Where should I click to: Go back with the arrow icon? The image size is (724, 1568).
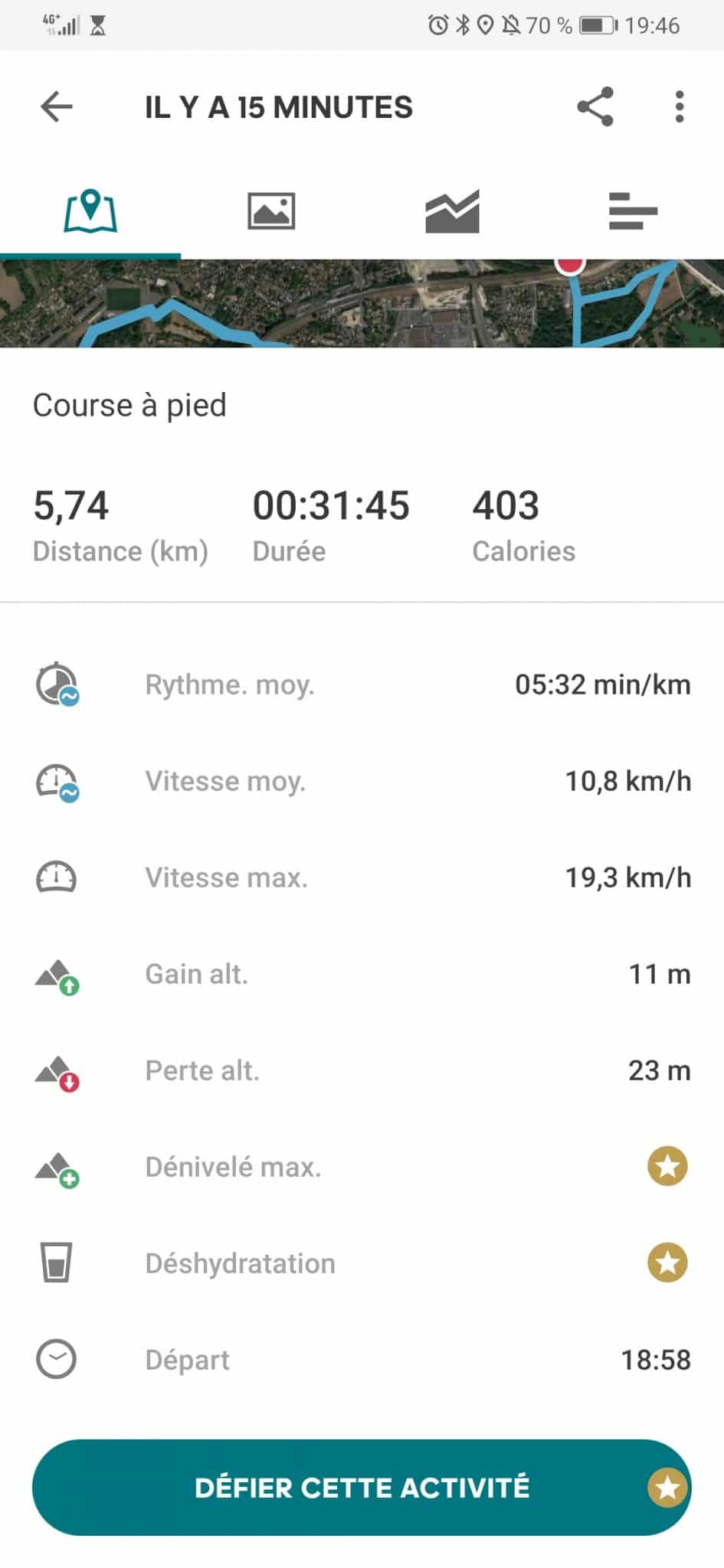pyautogui.click(x=57, y=107)
